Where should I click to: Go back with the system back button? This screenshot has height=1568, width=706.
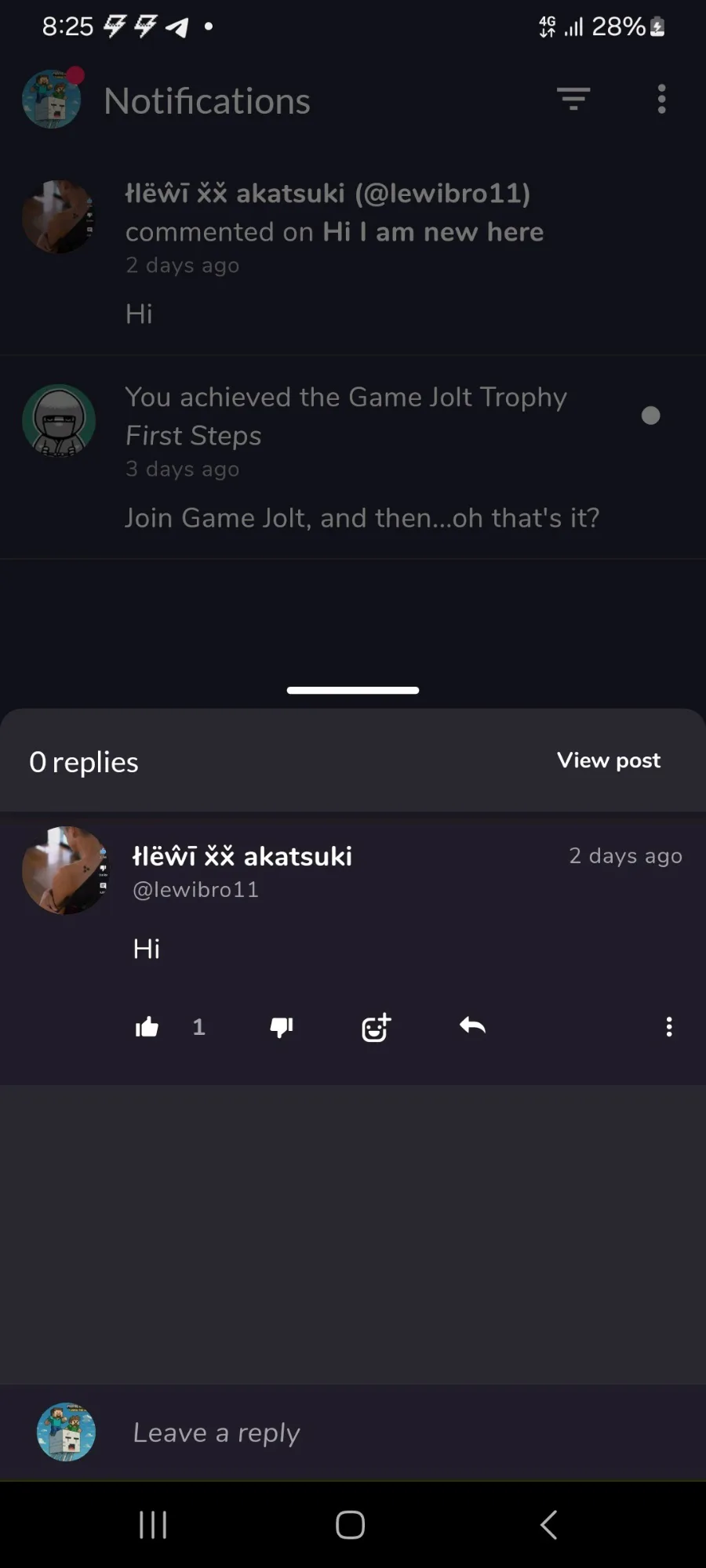[549, 1525]
